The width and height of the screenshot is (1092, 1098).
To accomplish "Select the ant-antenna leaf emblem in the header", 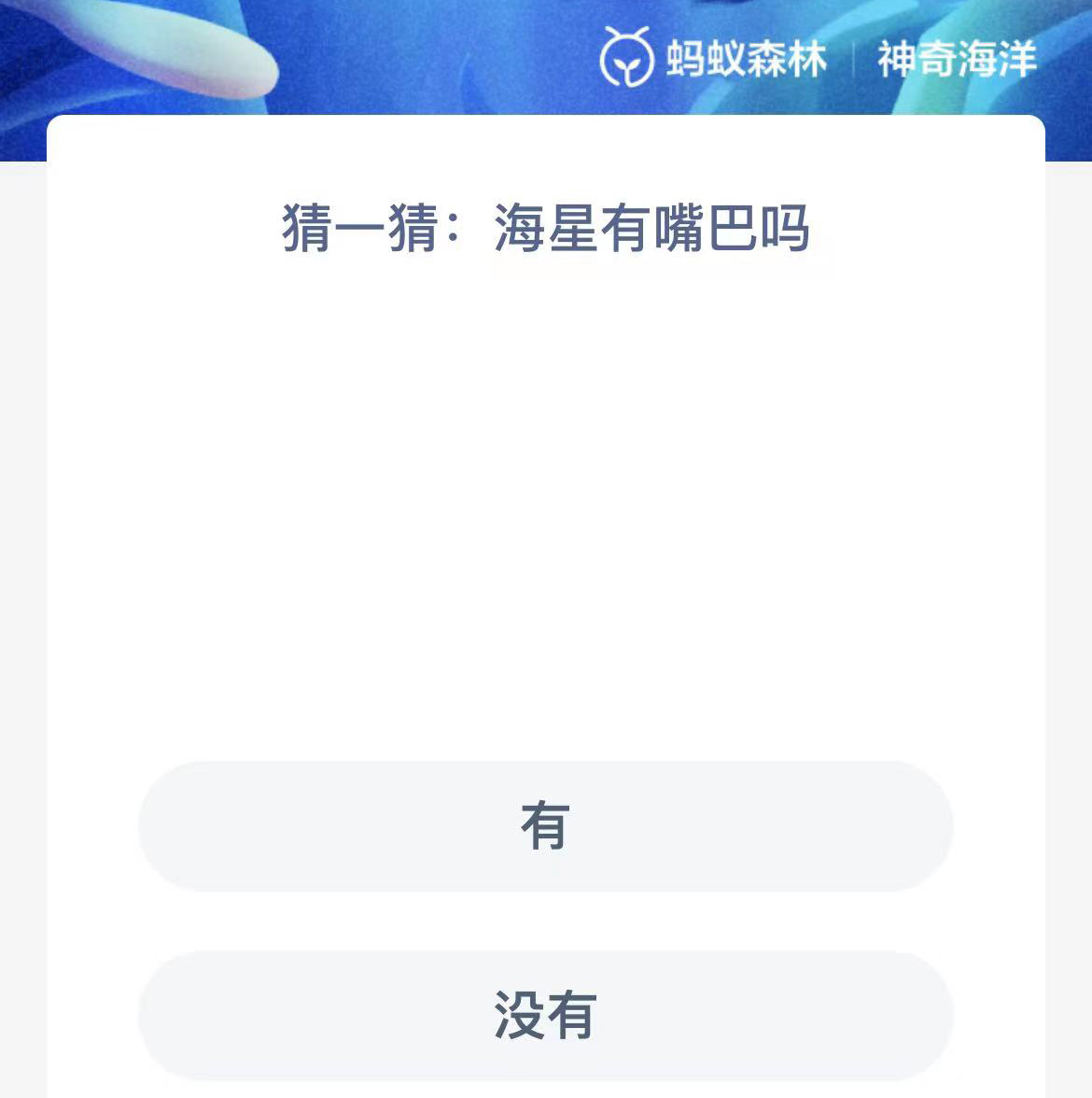I will click(629, 58).
